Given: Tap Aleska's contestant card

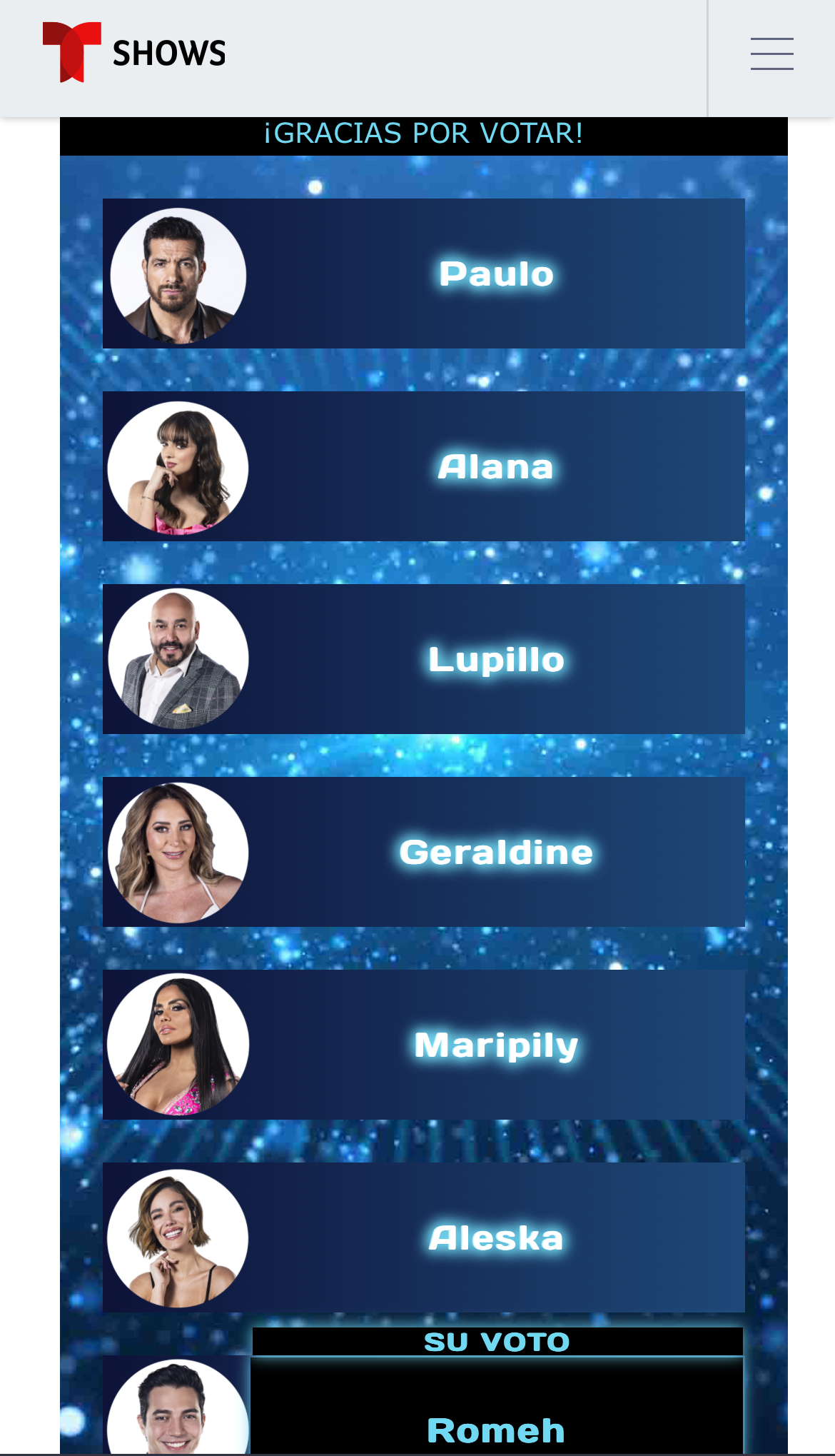Looking at the screenshot, I should coord(424,1237).
